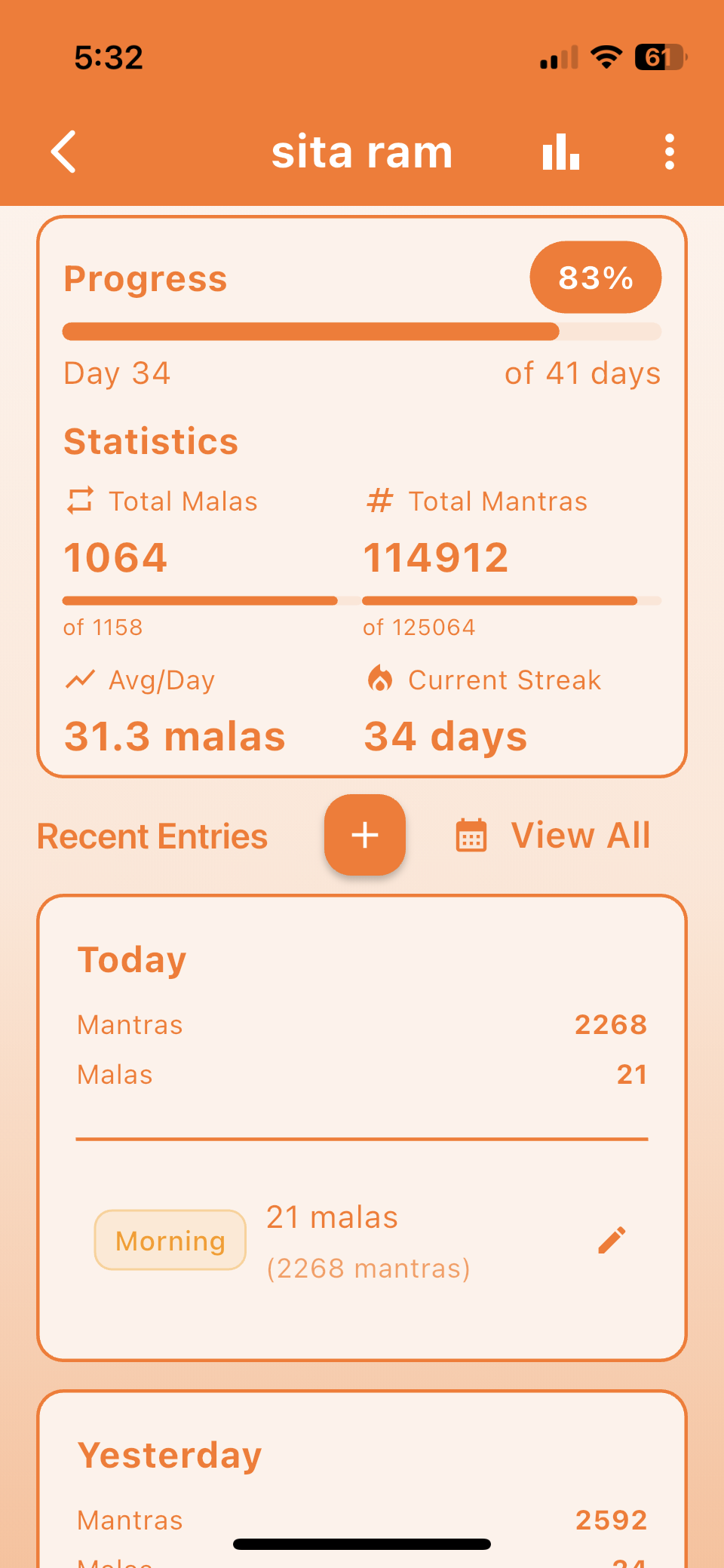The width and height of the screenshot is (724, 1568).
Task: Go back from the sita ram screen
Action: pos(65,152)
